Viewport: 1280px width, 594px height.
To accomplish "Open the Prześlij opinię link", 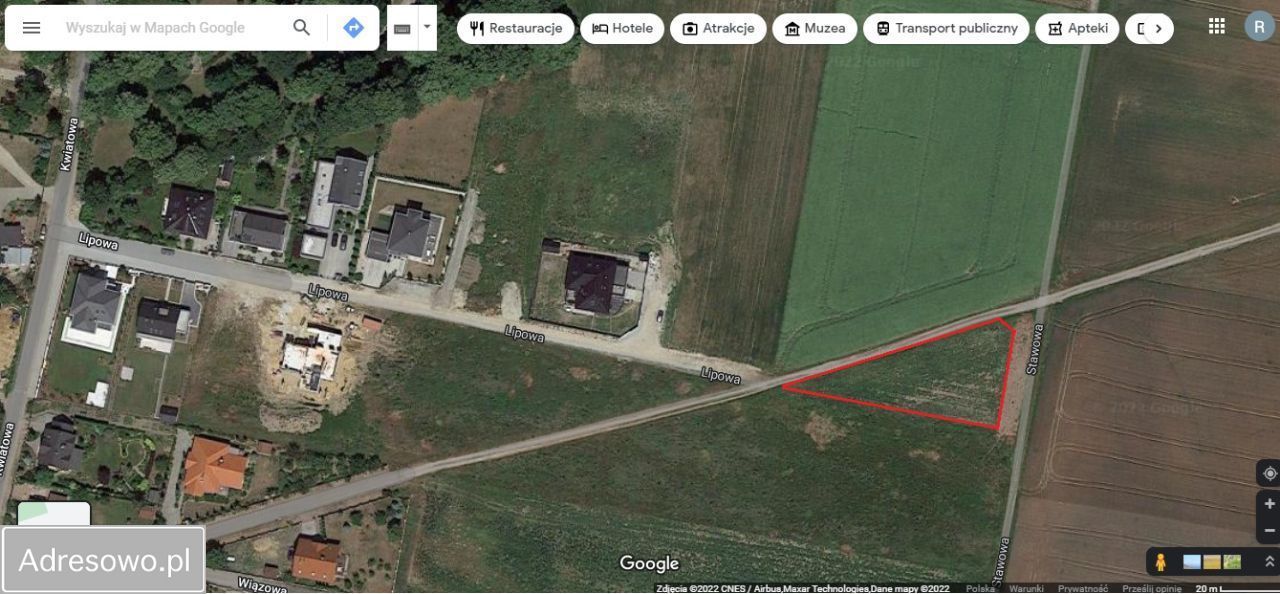I will click(1152, 589).
